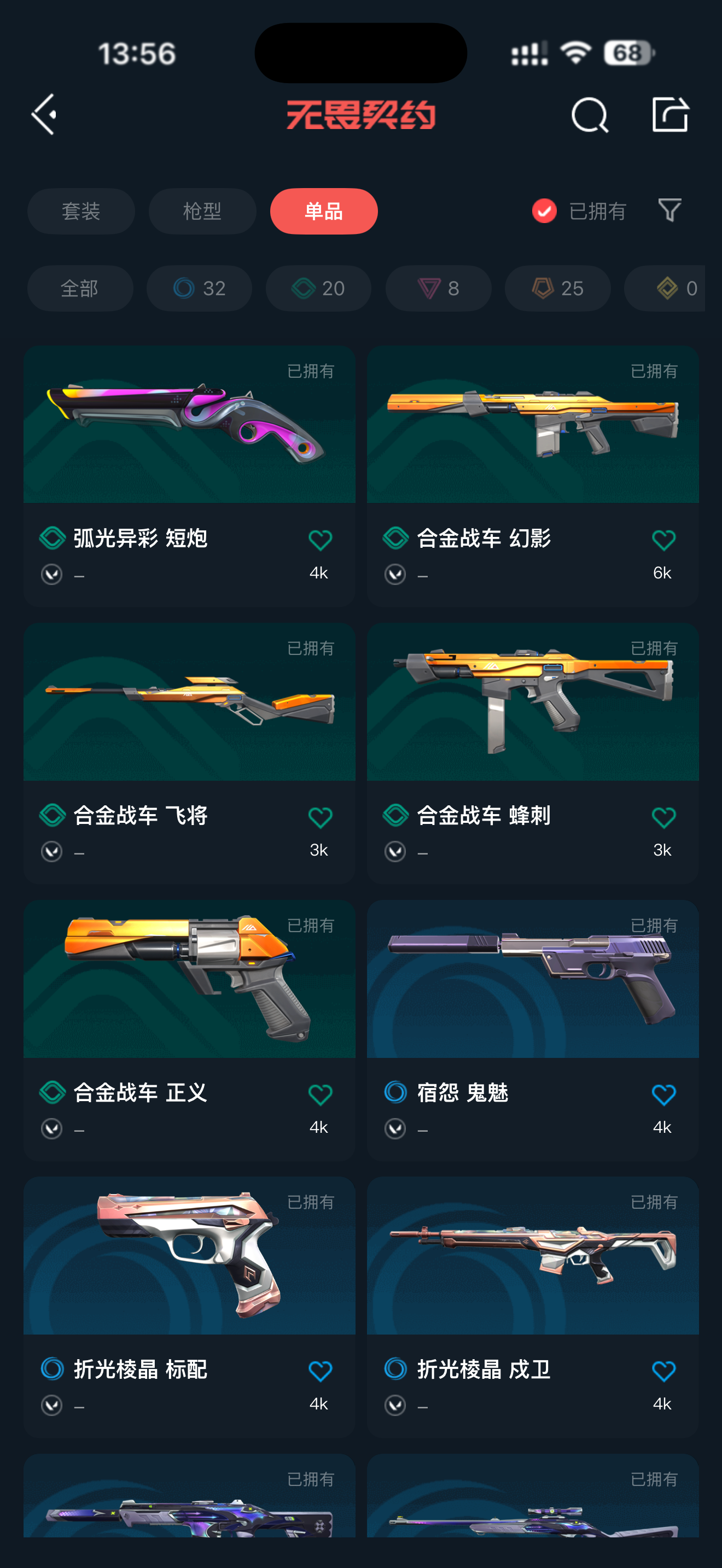Switch to the 套装 tab
Screen dimensions: 722x1568
pos(81,211)
